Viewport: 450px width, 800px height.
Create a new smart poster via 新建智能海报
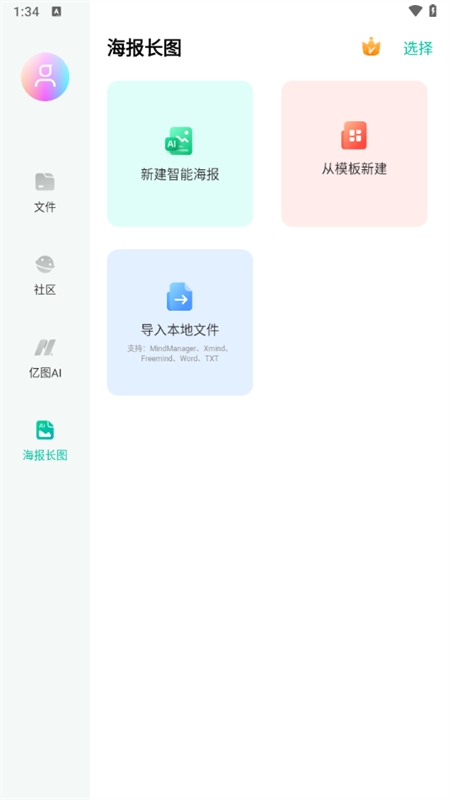(180, 154)
